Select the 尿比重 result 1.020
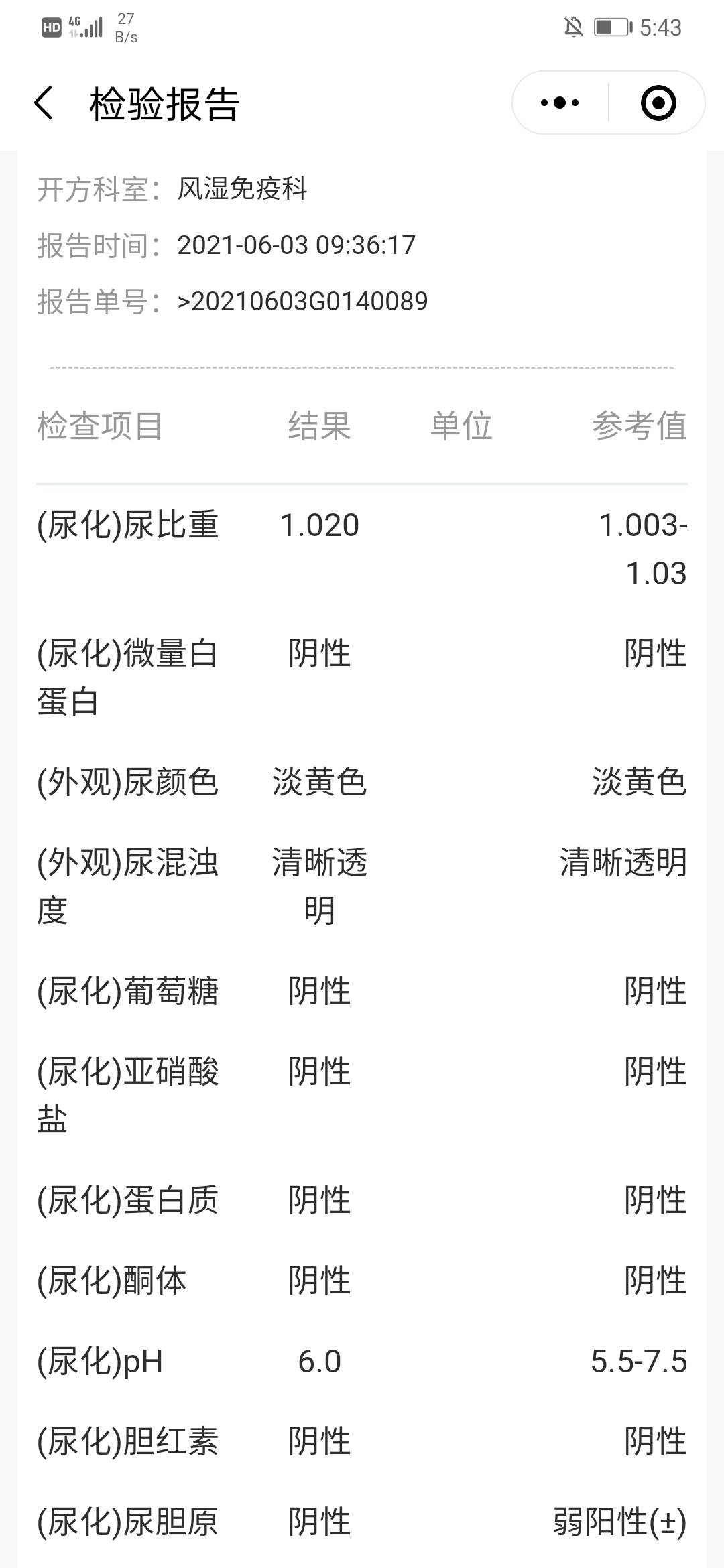The width and height of the screenshot is (724, 1568). [318, 525]
